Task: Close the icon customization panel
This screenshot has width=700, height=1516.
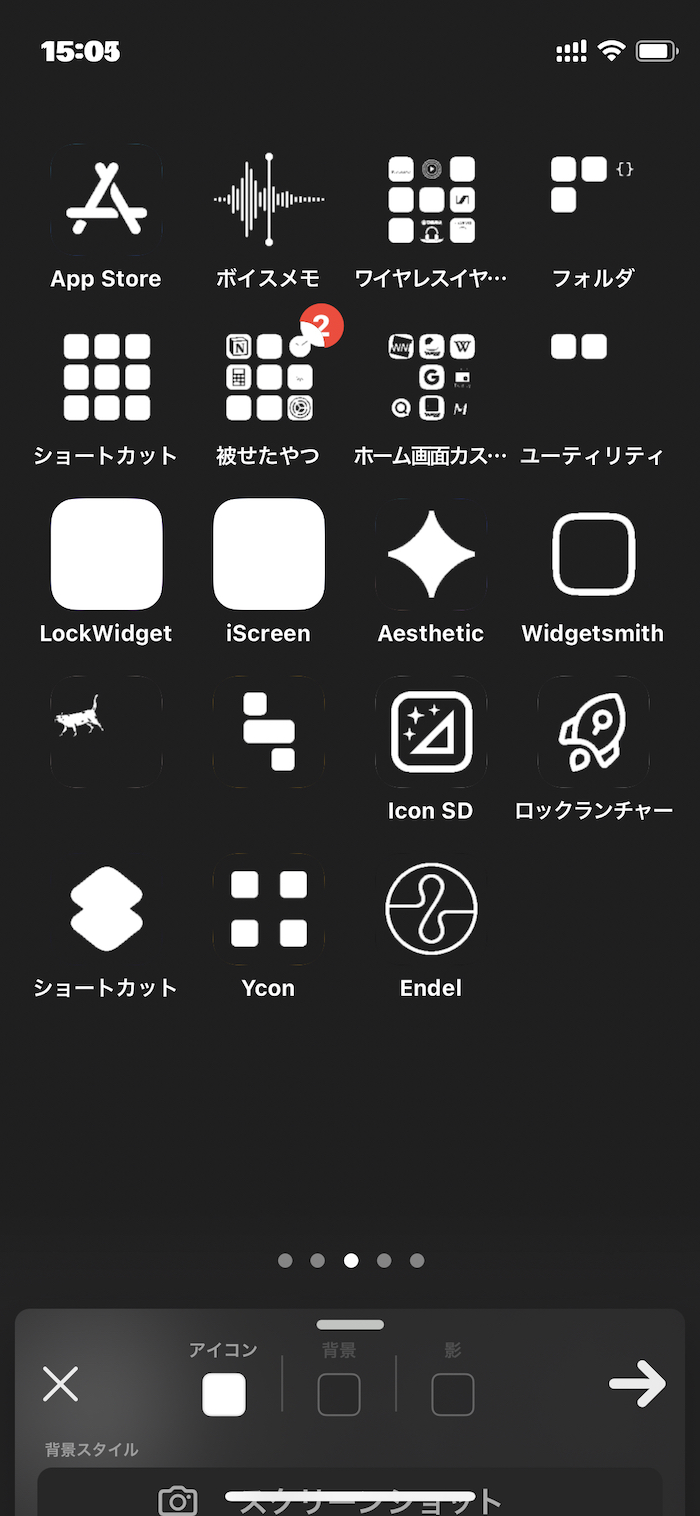Action: (60, 1385)
